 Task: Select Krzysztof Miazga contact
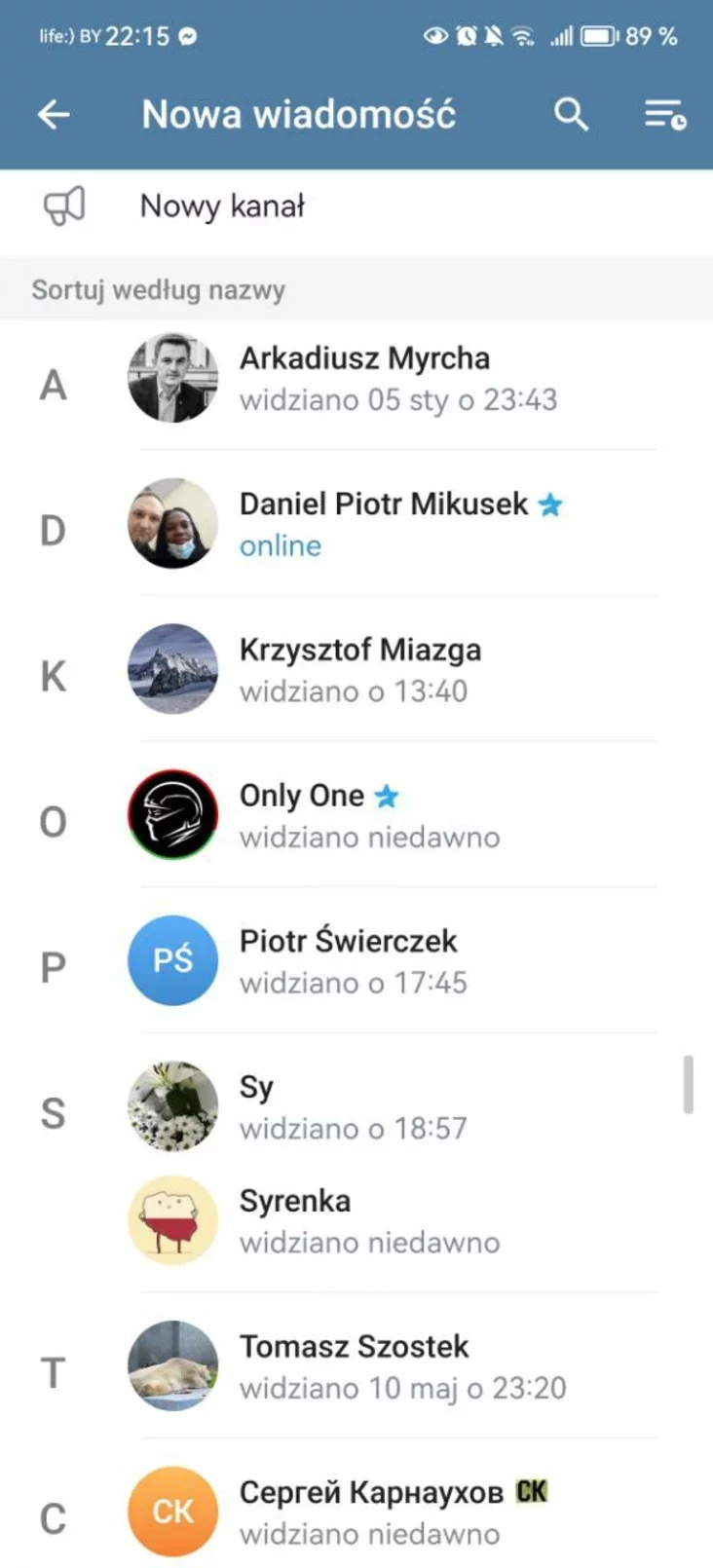pyautogui.click(x=360, y=670)
